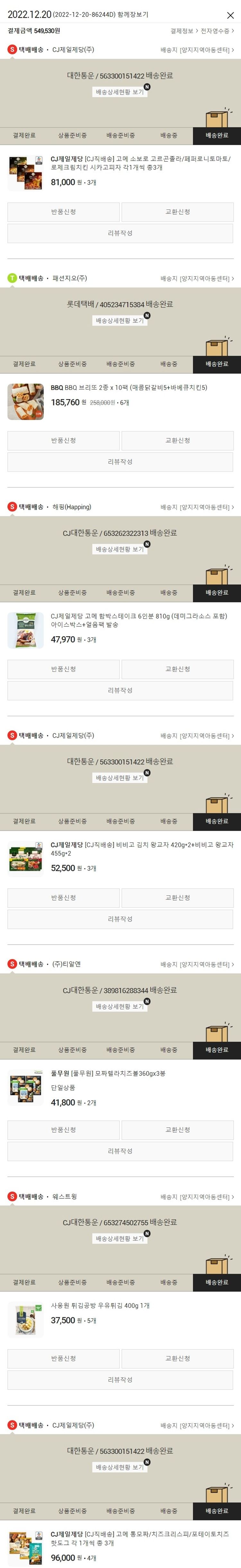The image size is (241, 1568).
Task: Close the order details page
Action: pos(230,15)
